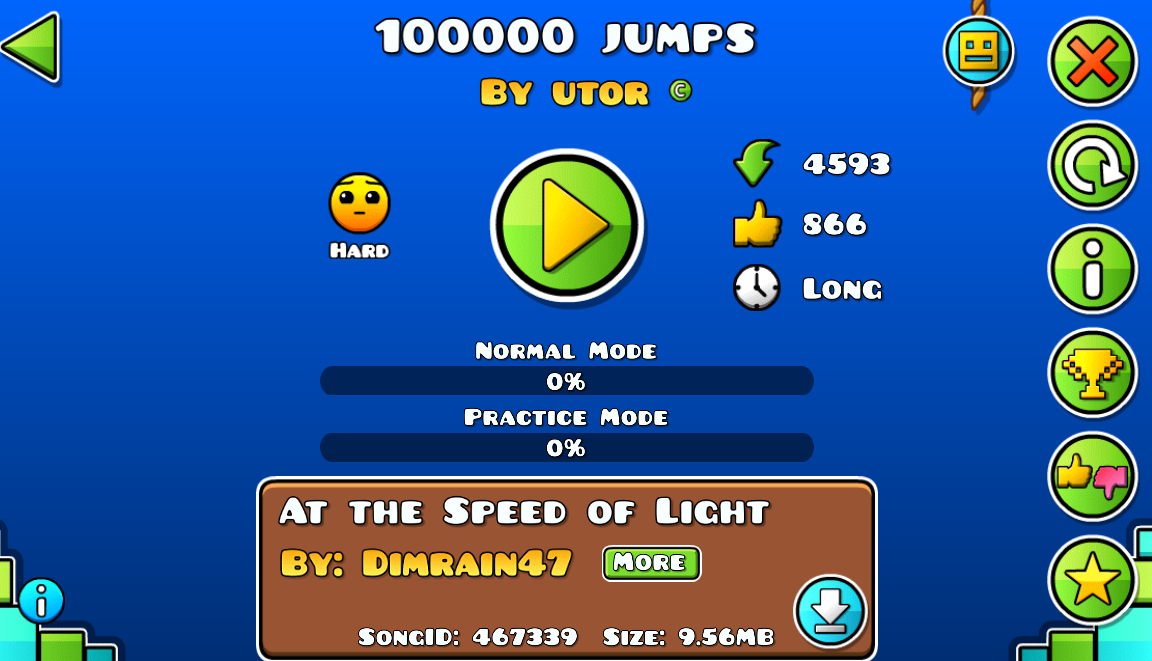Go back with the green arrow

[x=32, y=47]
